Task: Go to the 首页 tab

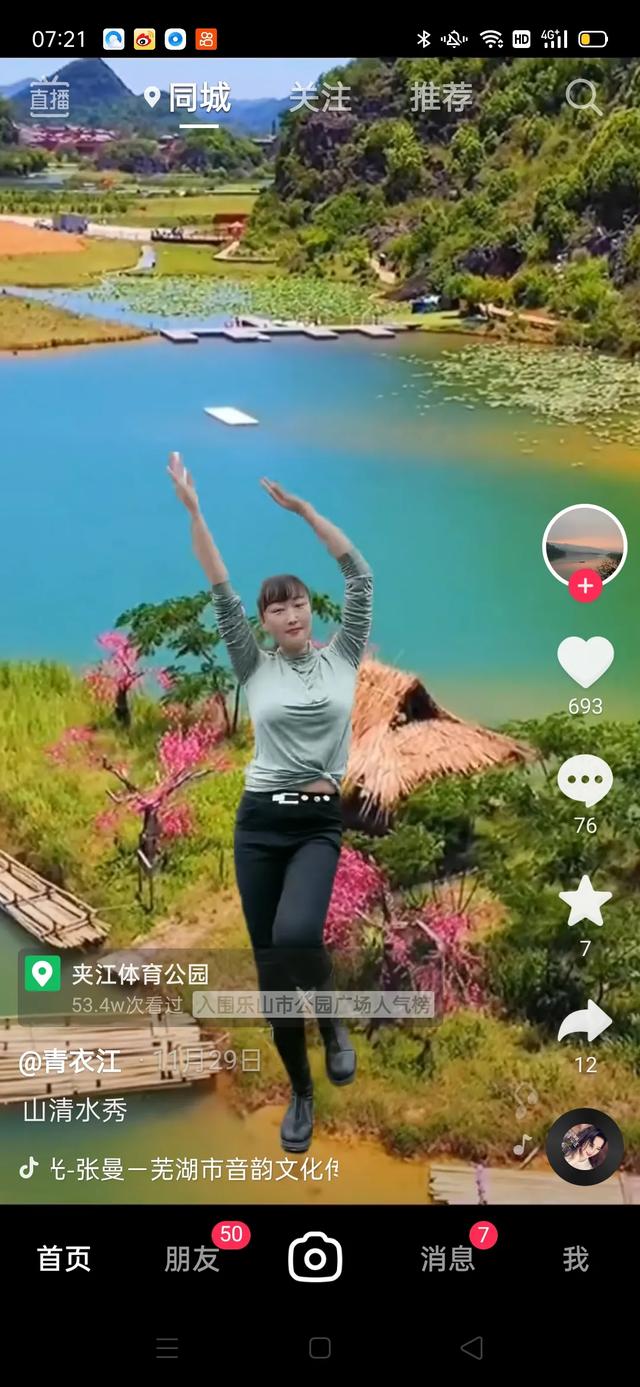Action: click(64, 1259)
